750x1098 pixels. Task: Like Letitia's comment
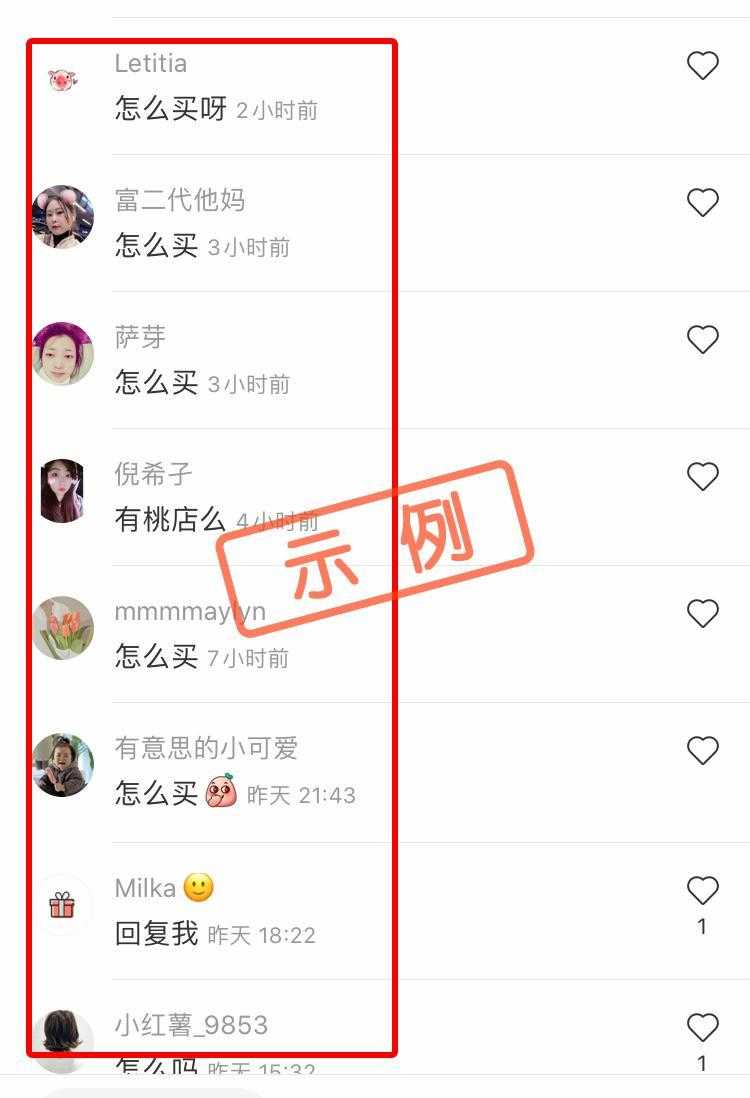703,66
